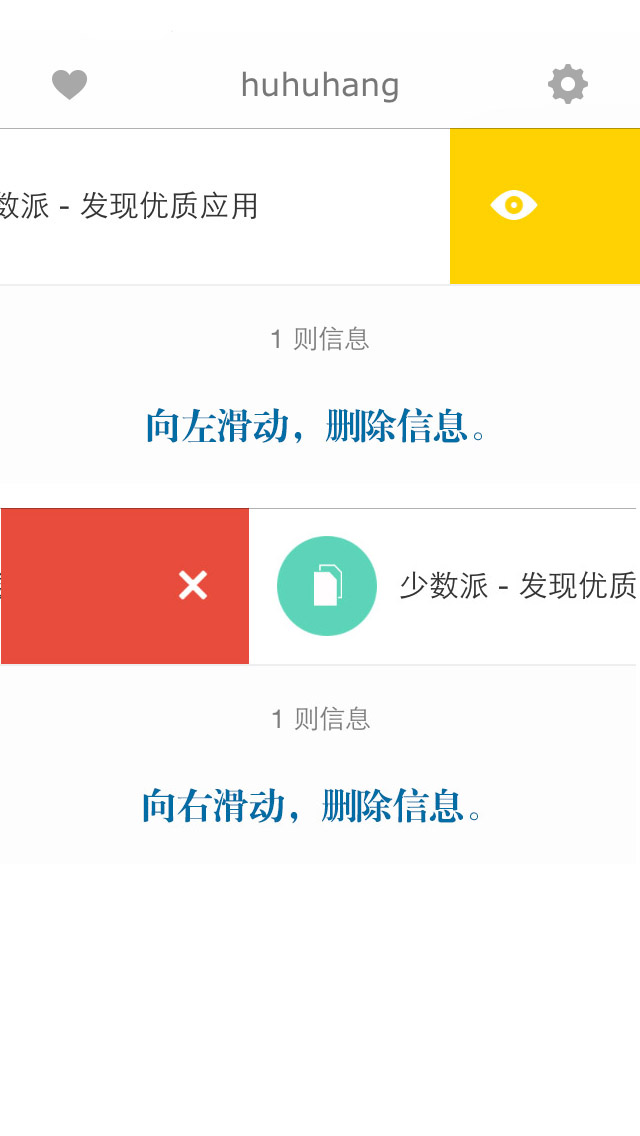640x1136 pixels.
Task: Open the favorites heart icon
Action: (69, 85)
